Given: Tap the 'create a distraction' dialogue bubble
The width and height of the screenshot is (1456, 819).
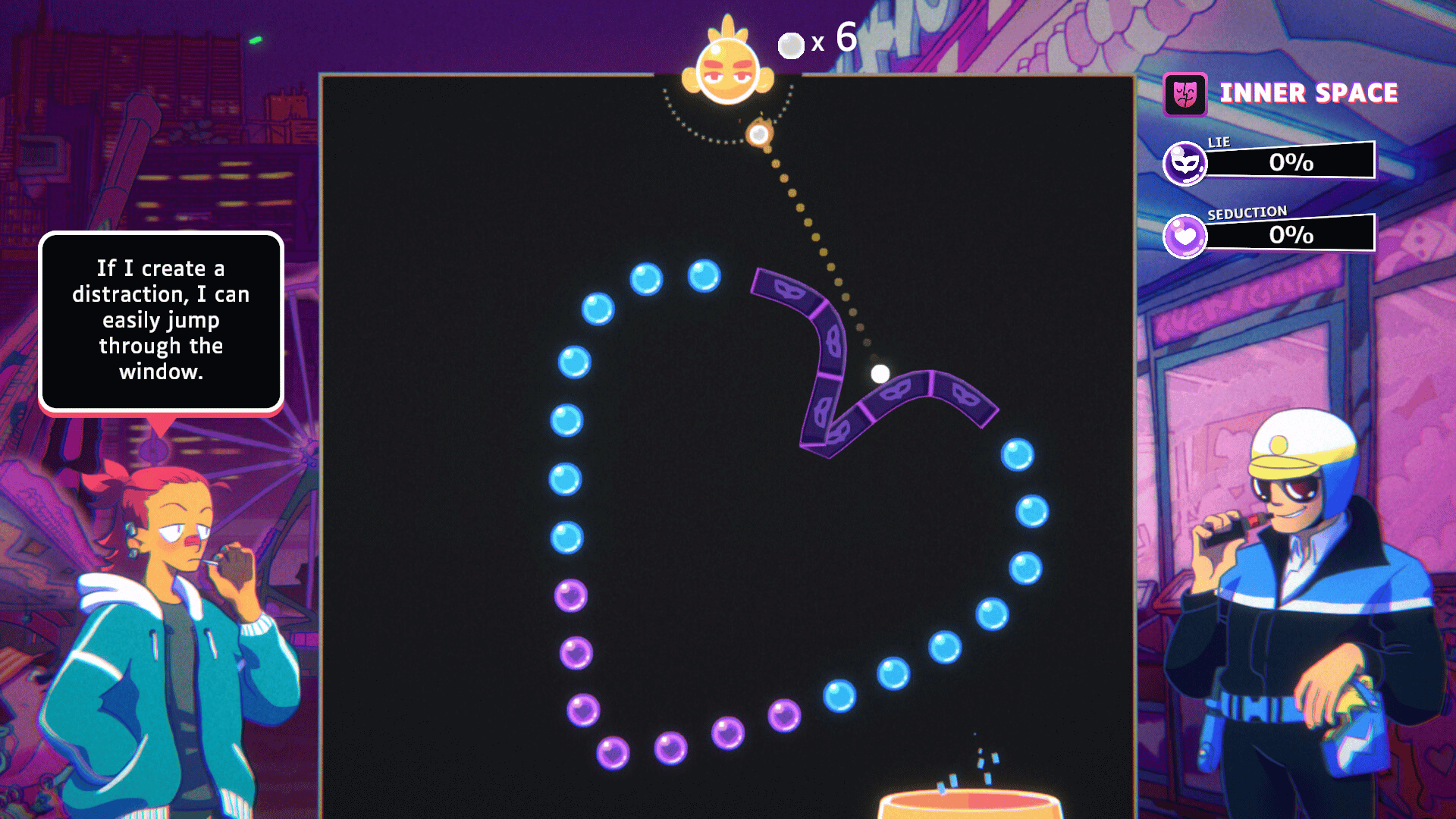Looking at the screenshot, I should click(x=161, y=321).
